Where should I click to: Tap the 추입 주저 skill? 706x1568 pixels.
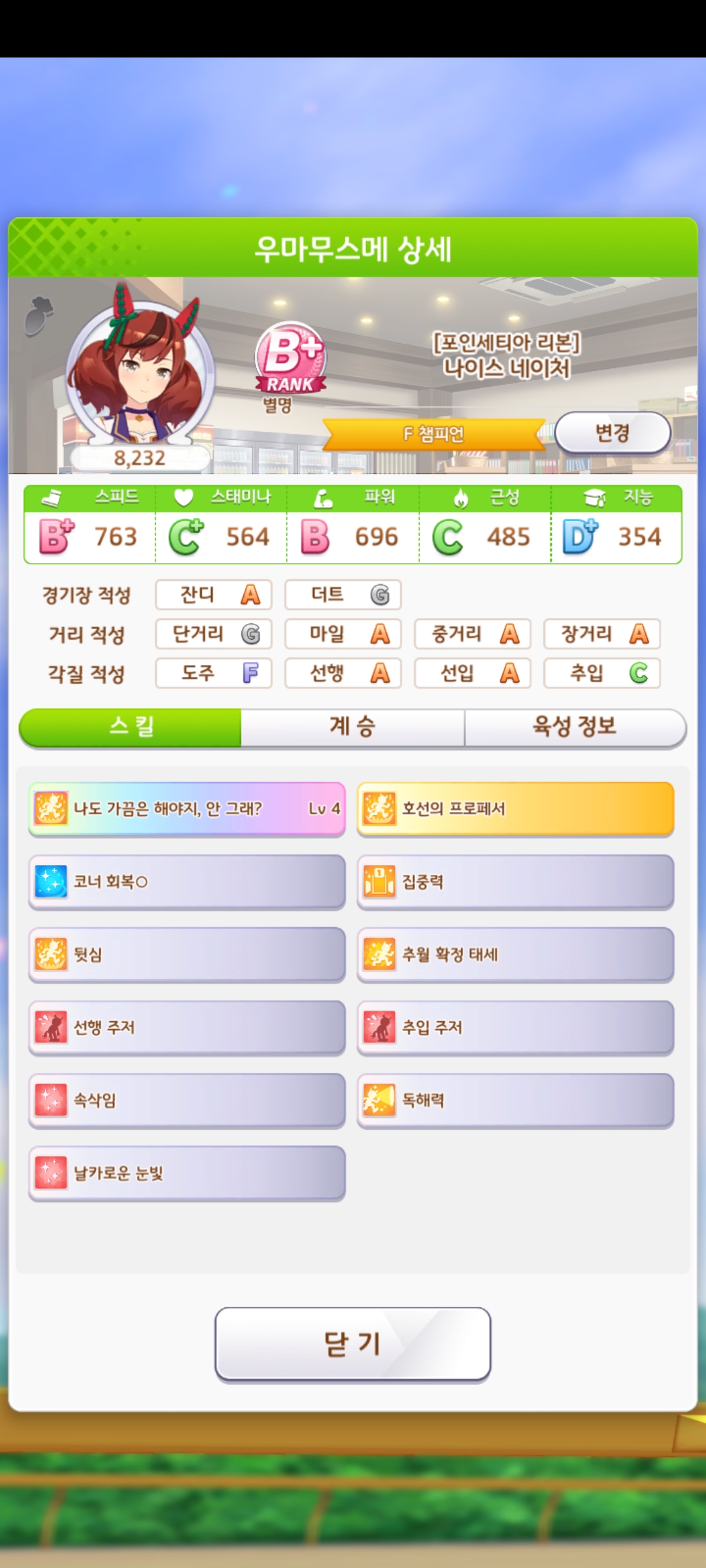pos(515,1028)
